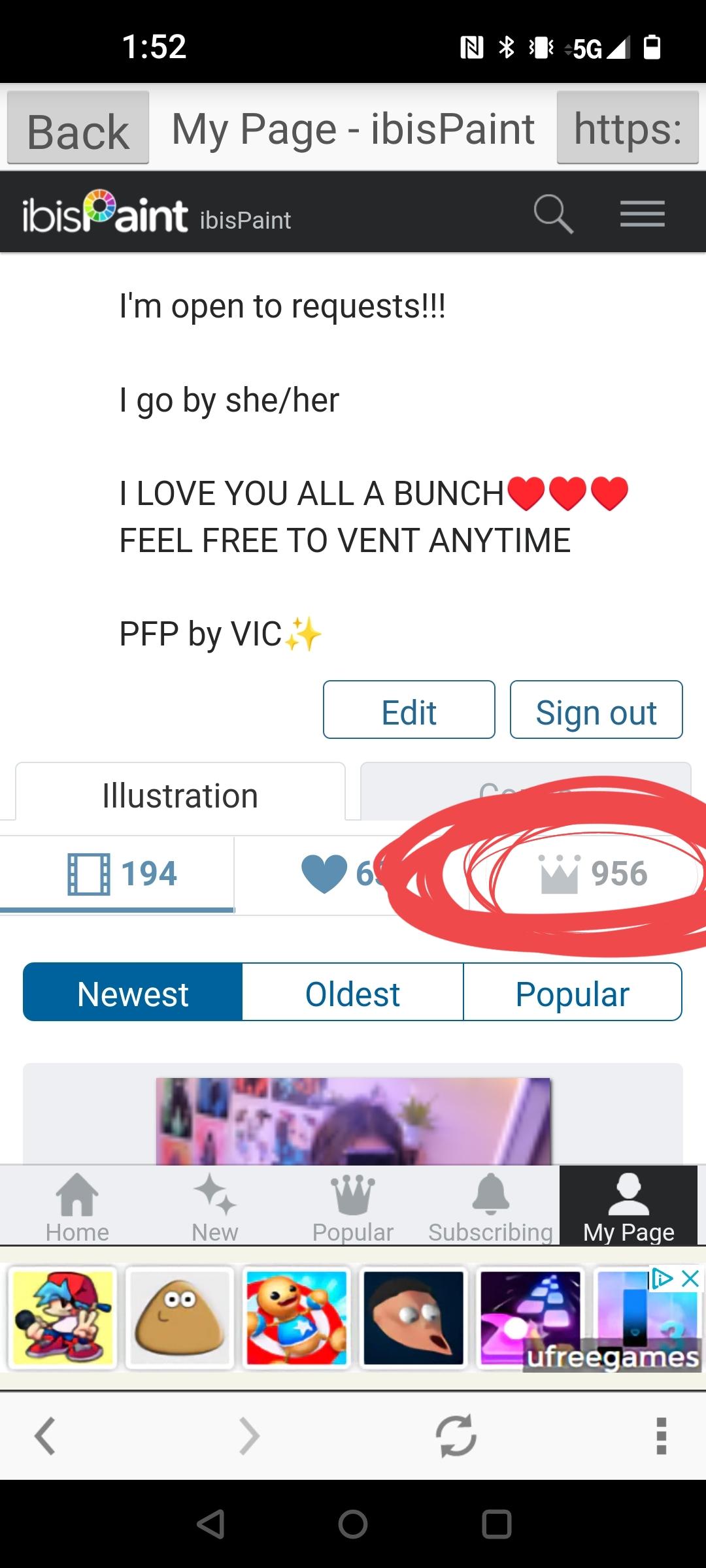Open the search magnifier icon
Image resolution: width=706 pixels, height=1568 pixels.
coord(553,214)
